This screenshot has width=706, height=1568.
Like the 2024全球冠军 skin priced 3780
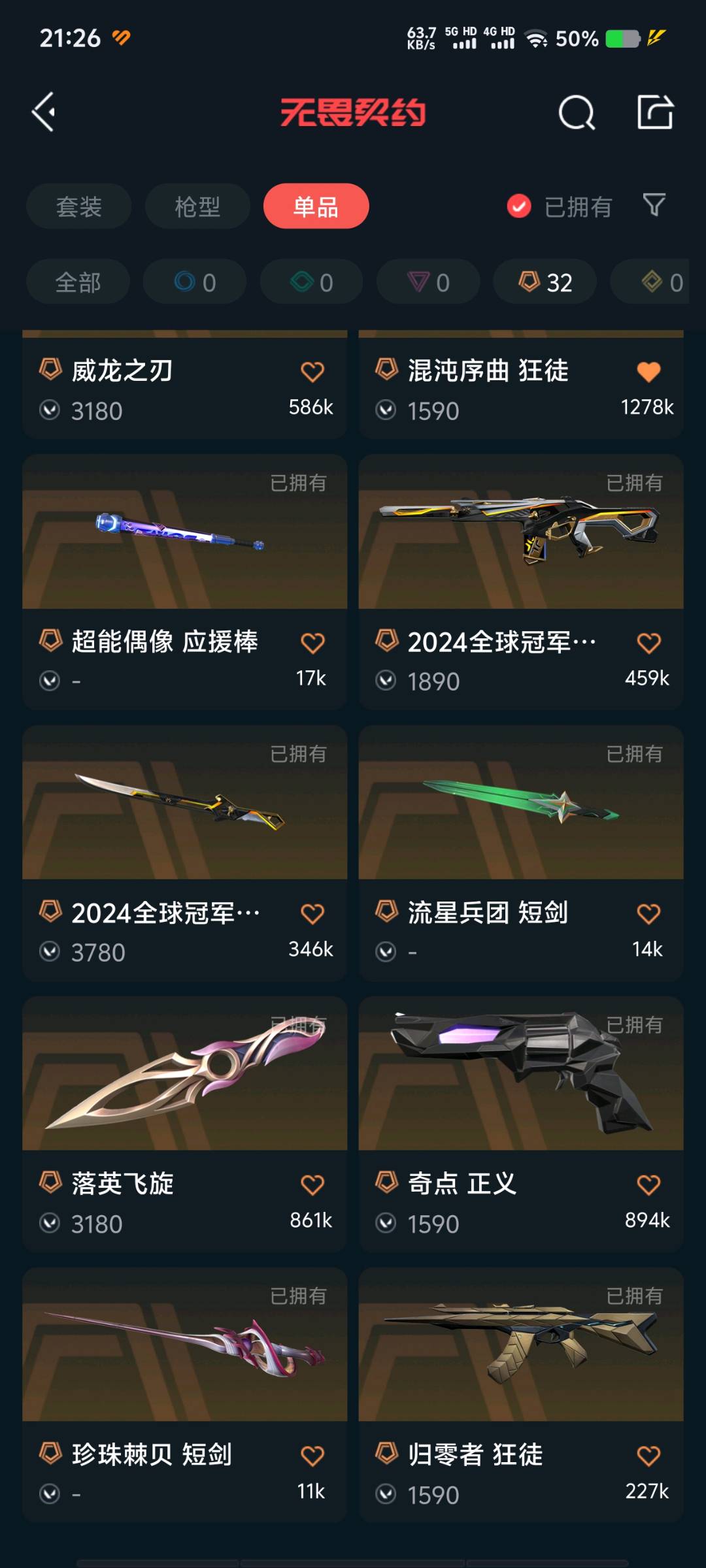click(x=312, y=913)
